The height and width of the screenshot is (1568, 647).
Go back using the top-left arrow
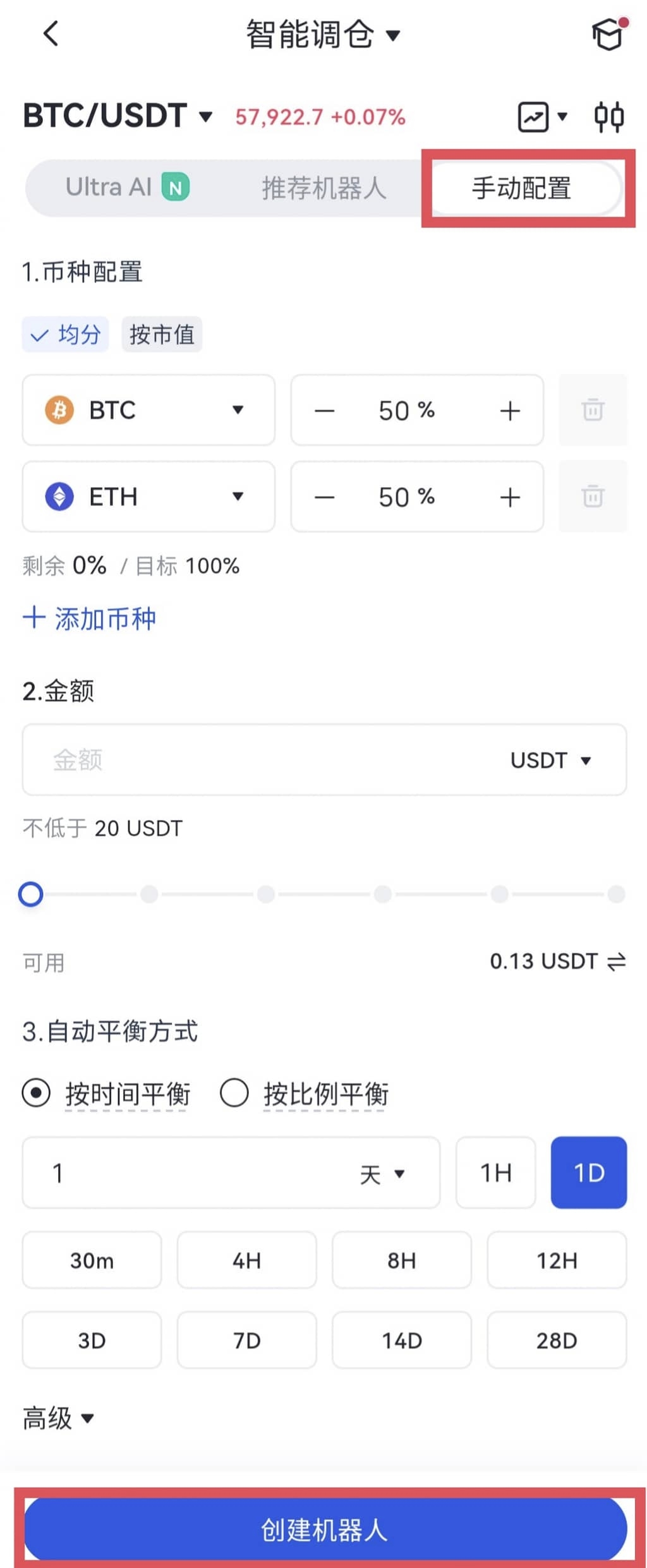(51, 33)
